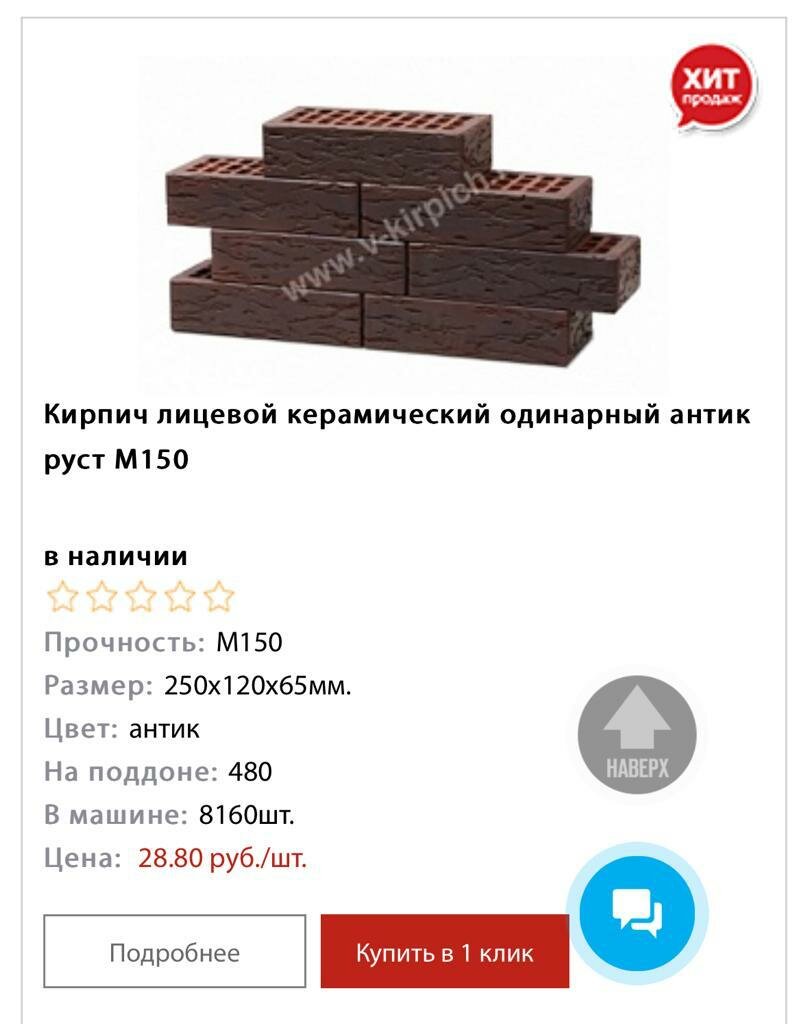Jump to top with Наверх arrow
Viewport: 808px width, 1024px height.
(x=637, y=735)
